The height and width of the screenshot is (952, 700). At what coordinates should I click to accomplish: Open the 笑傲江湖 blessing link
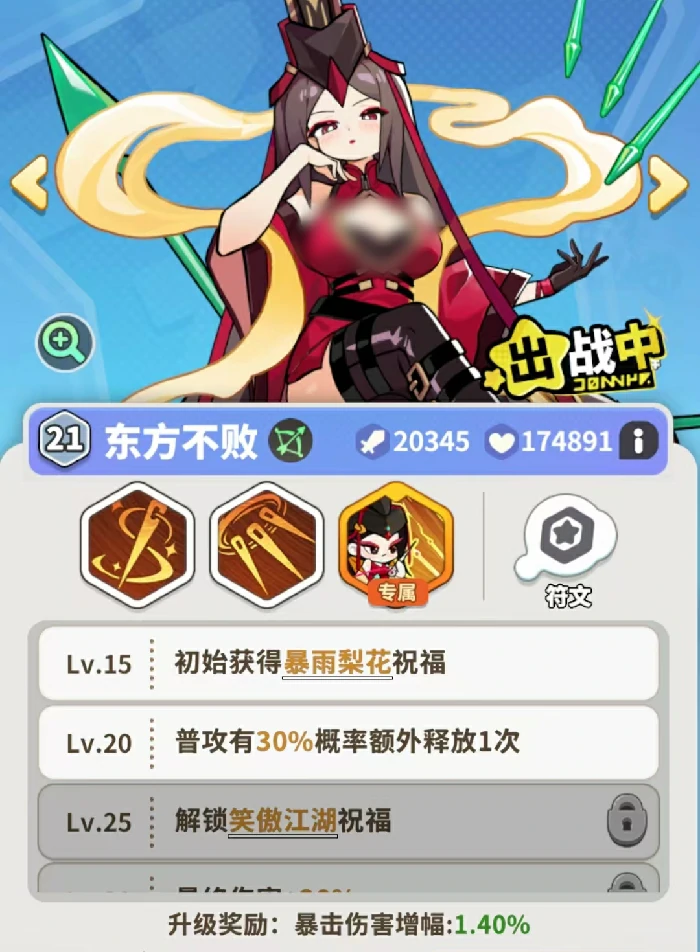283,822
